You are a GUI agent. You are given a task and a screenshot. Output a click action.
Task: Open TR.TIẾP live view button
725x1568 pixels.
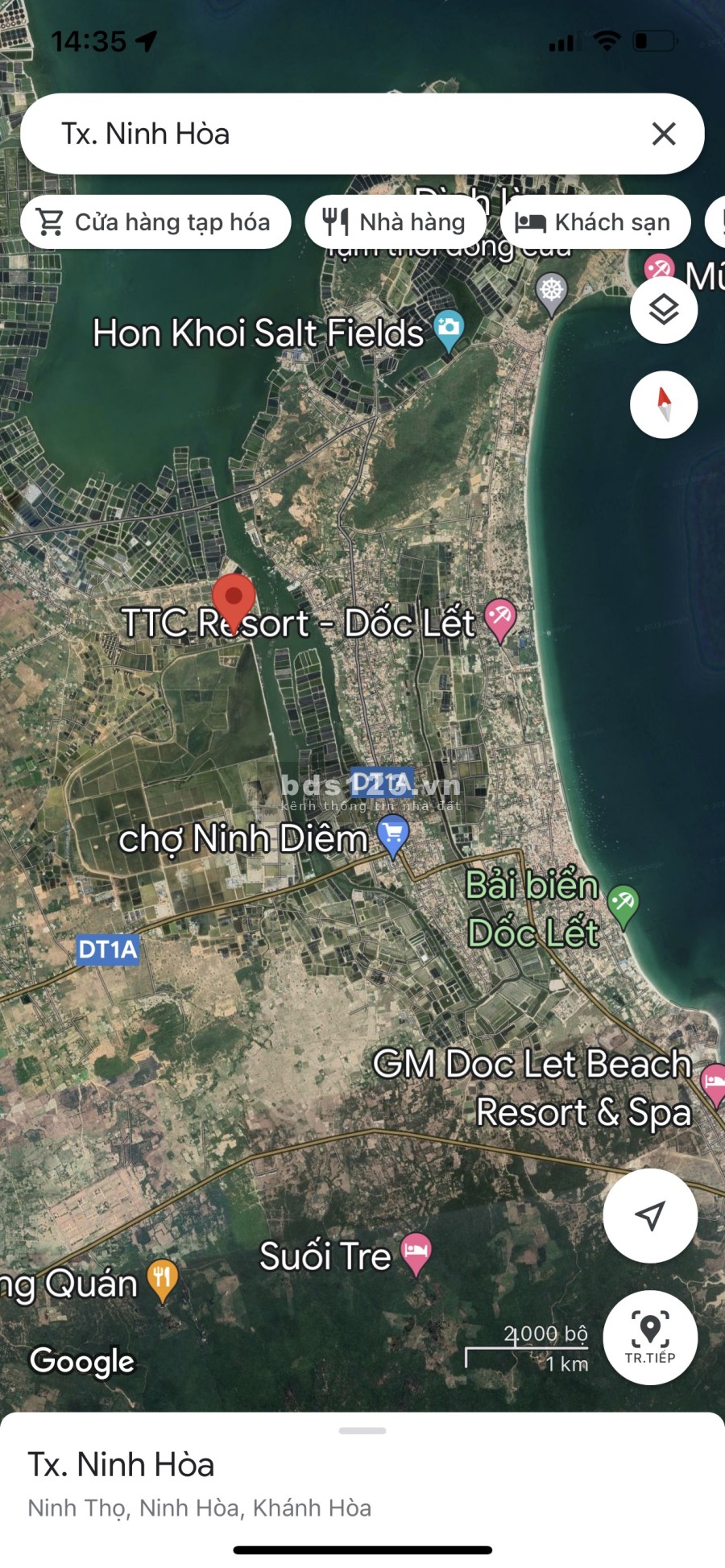click(650, 1338)
